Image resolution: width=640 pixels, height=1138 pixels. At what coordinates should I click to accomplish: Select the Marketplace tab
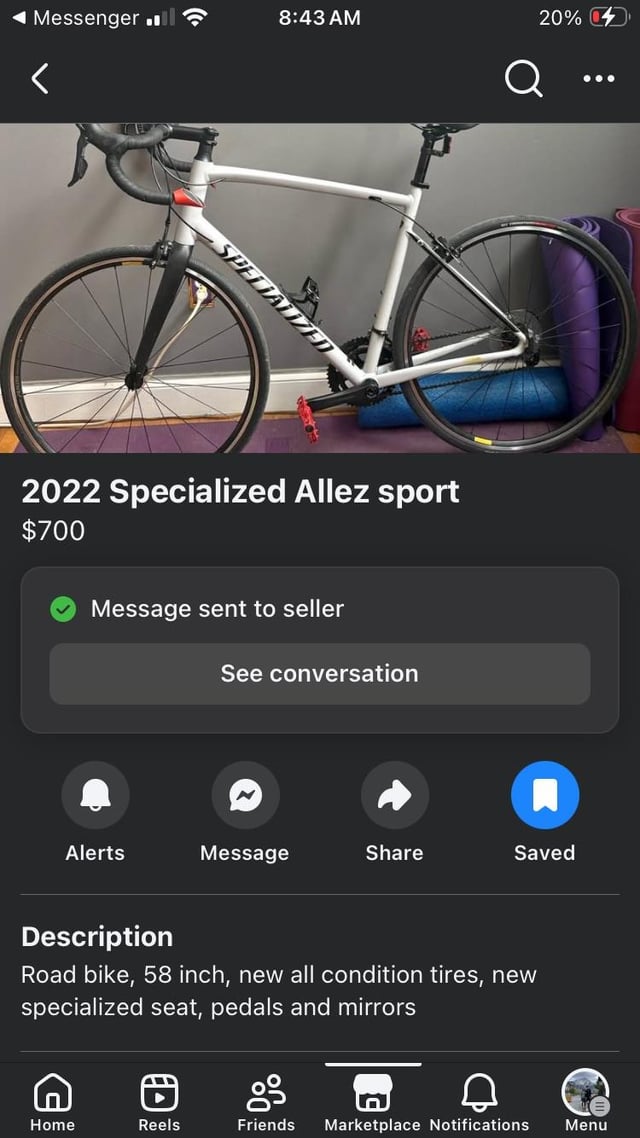tap(372, 1100)
